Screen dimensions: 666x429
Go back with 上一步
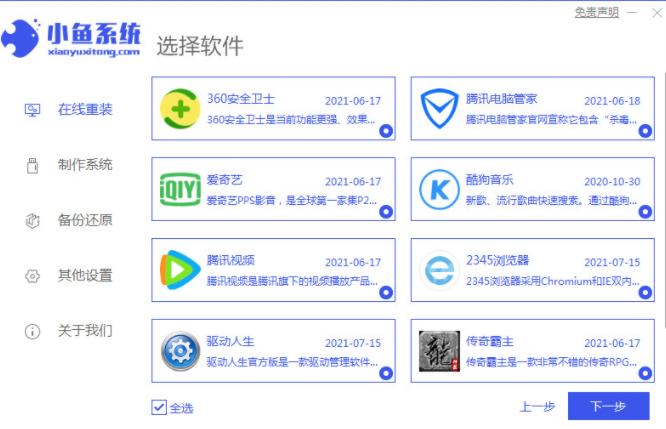click(537, 407)
